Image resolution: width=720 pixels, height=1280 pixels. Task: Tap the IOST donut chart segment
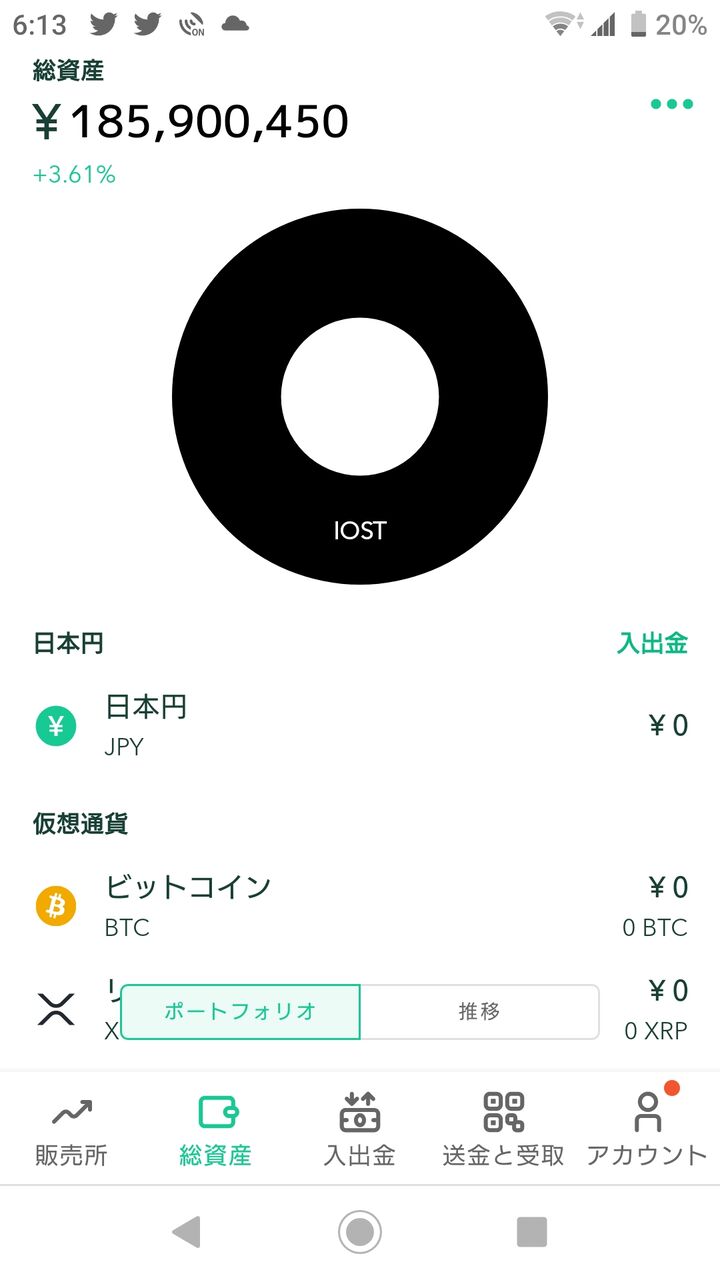360,530
